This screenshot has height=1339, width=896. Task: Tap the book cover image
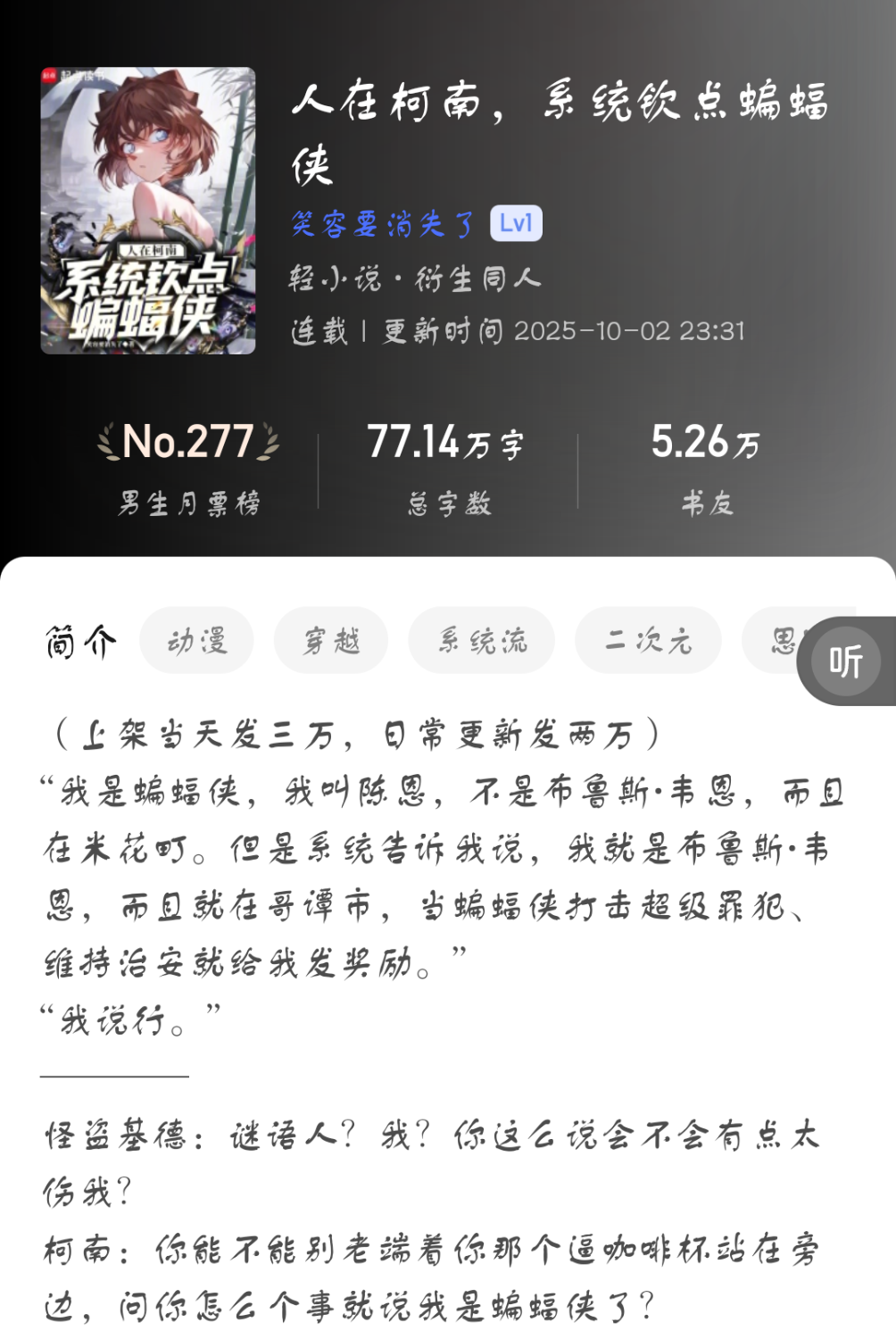pos(148,211)
